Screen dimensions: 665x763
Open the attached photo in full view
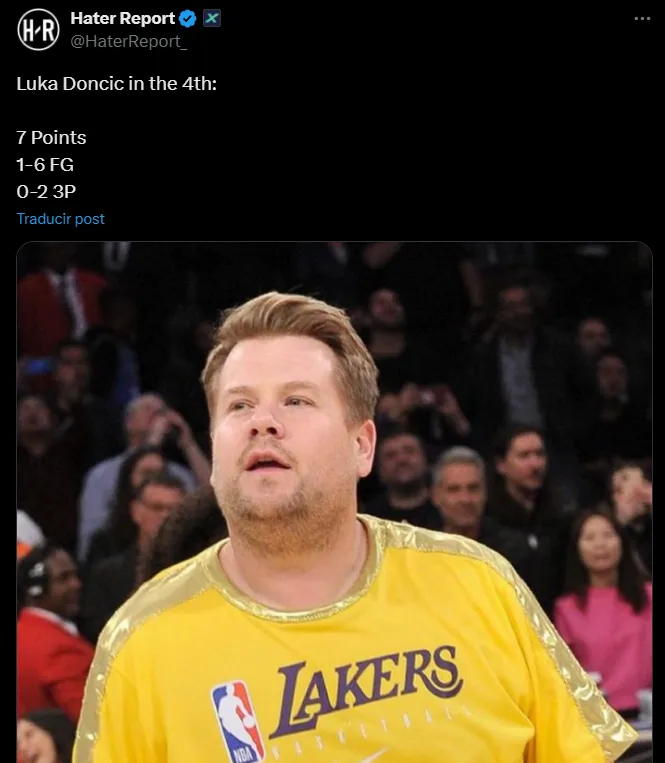[x=334, y=500]
